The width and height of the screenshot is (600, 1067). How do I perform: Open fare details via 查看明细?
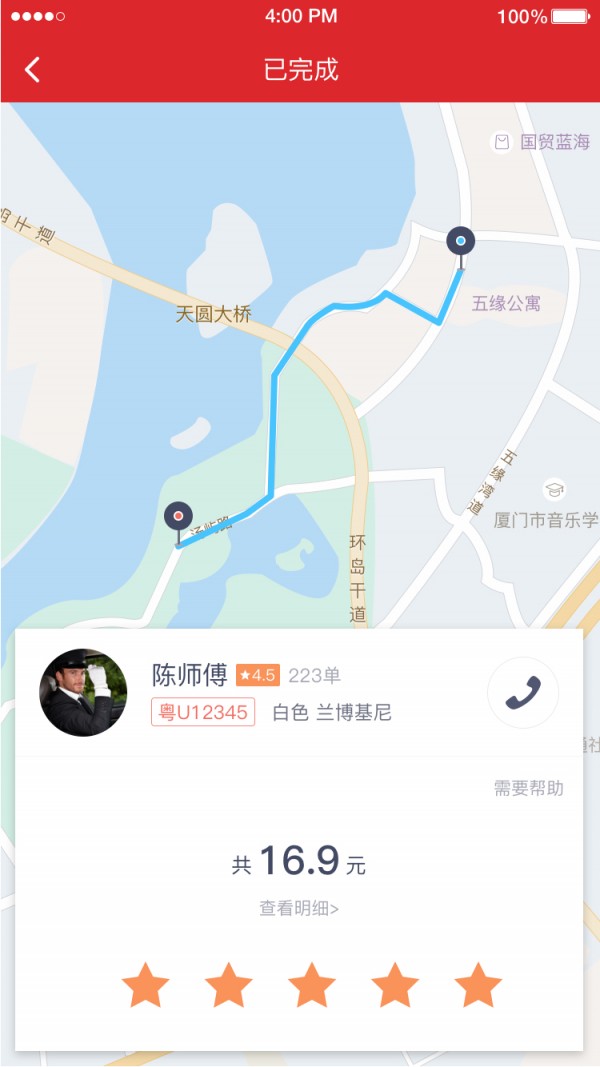(x=299, y=908)
